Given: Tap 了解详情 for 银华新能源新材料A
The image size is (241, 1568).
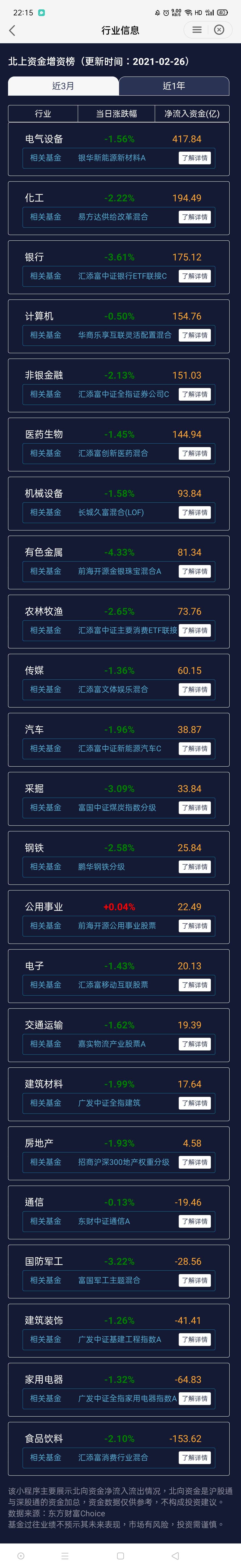Looking at the screenshot, I should (x=195, y=158).
